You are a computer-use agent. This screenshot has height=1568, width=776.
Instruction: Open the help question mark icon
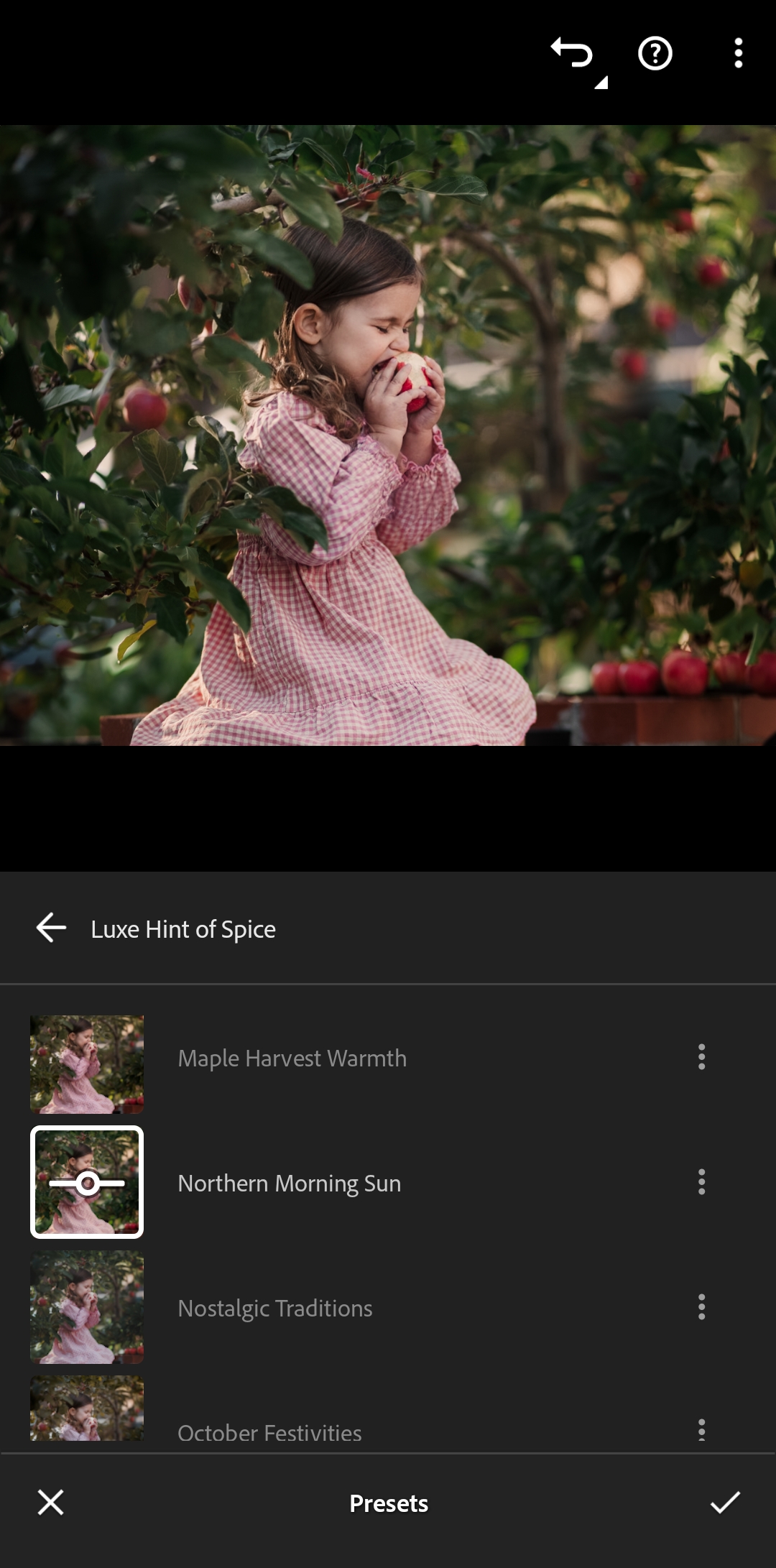pos(655,54)
